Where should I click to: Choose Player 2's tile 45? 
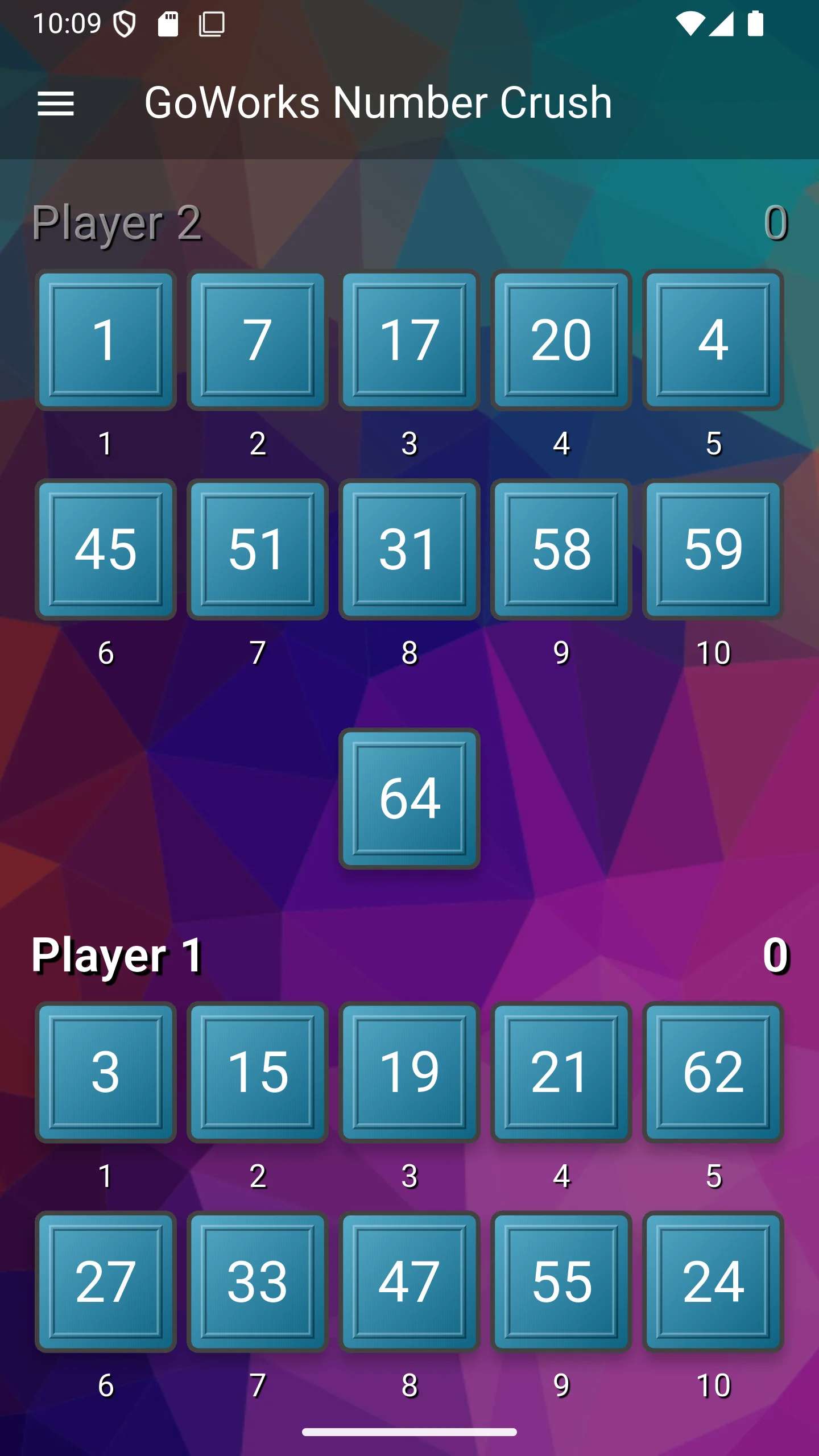click(x=106, y=549)
